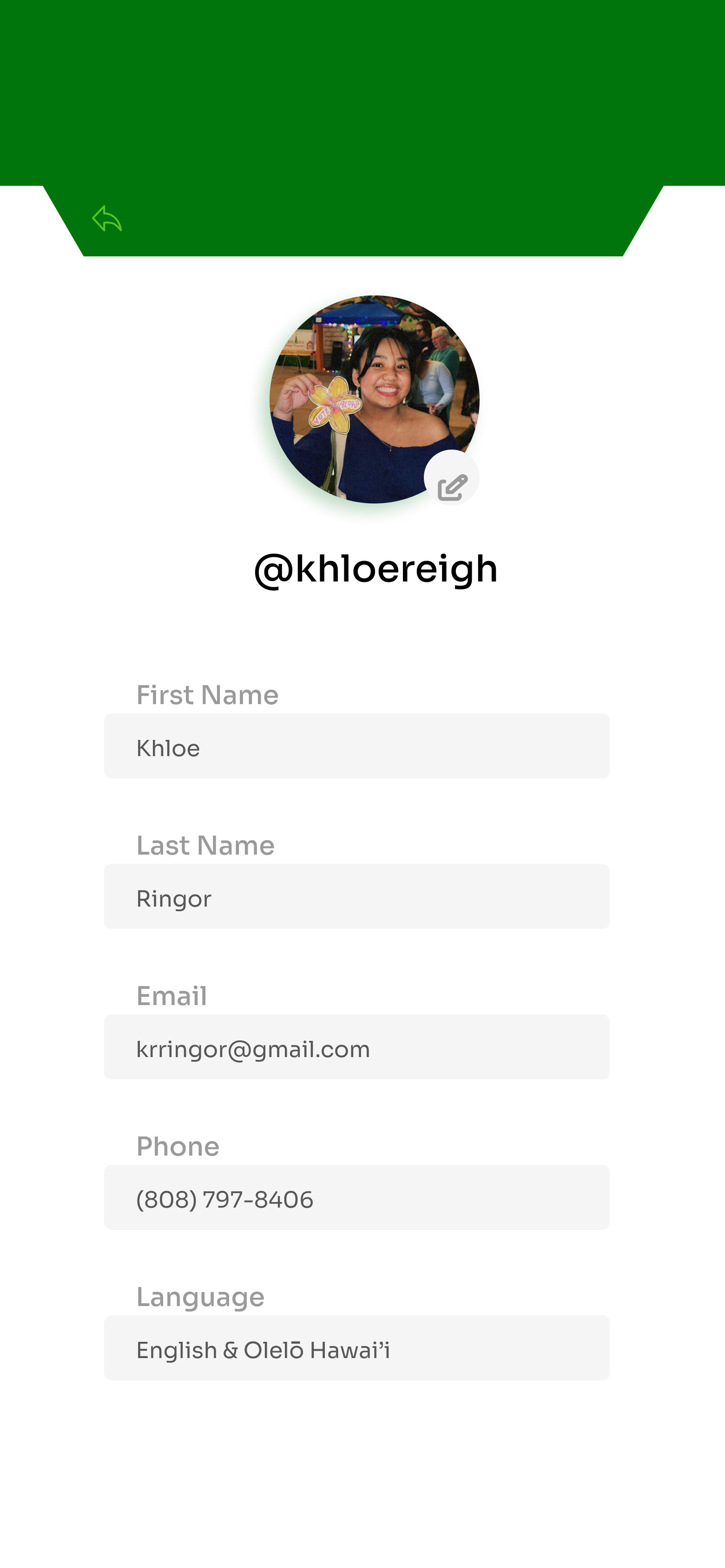Edit the profile photo

click(x=451, y=478)
